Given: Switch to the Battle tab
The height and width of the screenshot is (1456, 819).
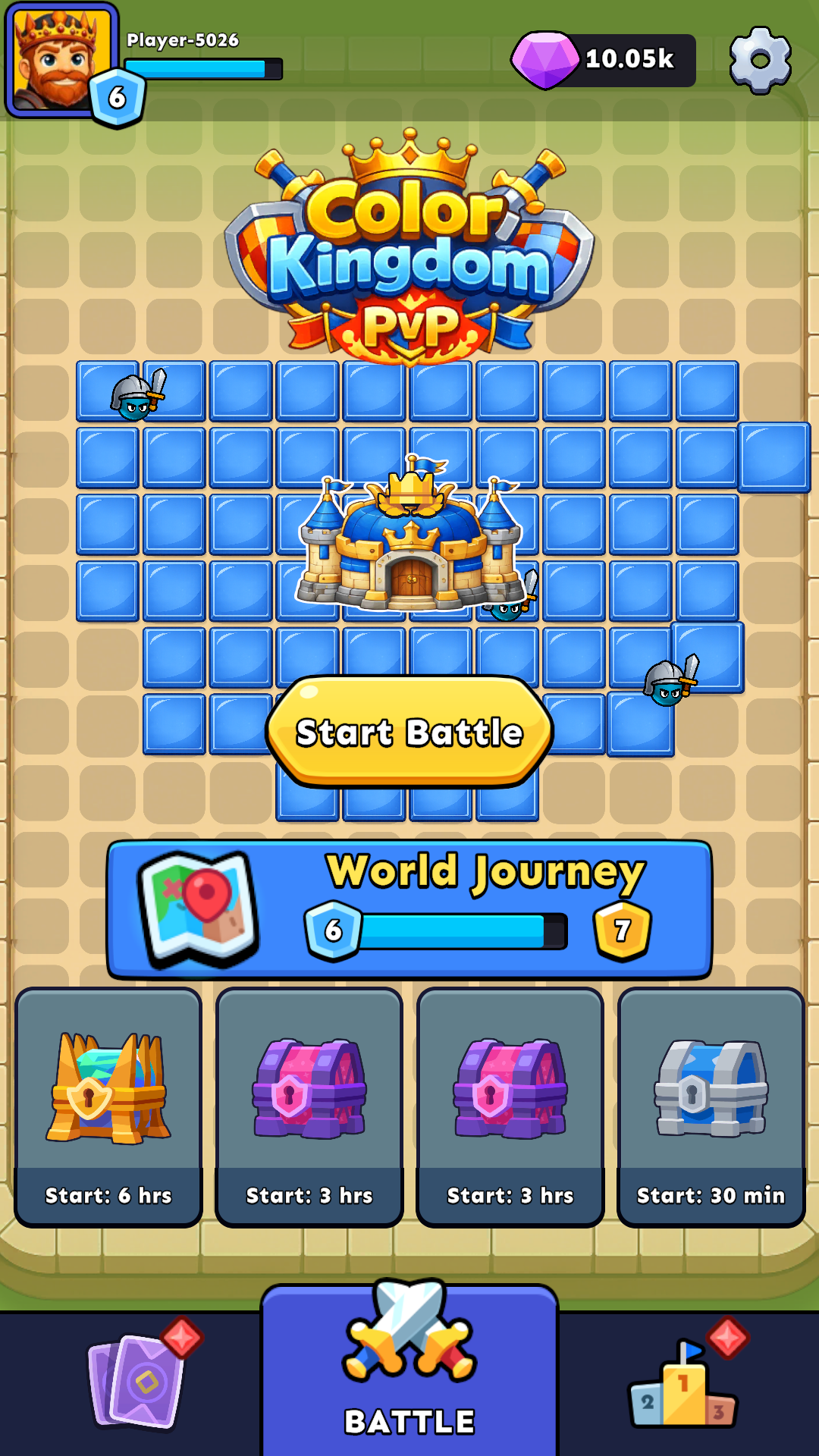Looking at the screenshot, I should pos(409,1373).
